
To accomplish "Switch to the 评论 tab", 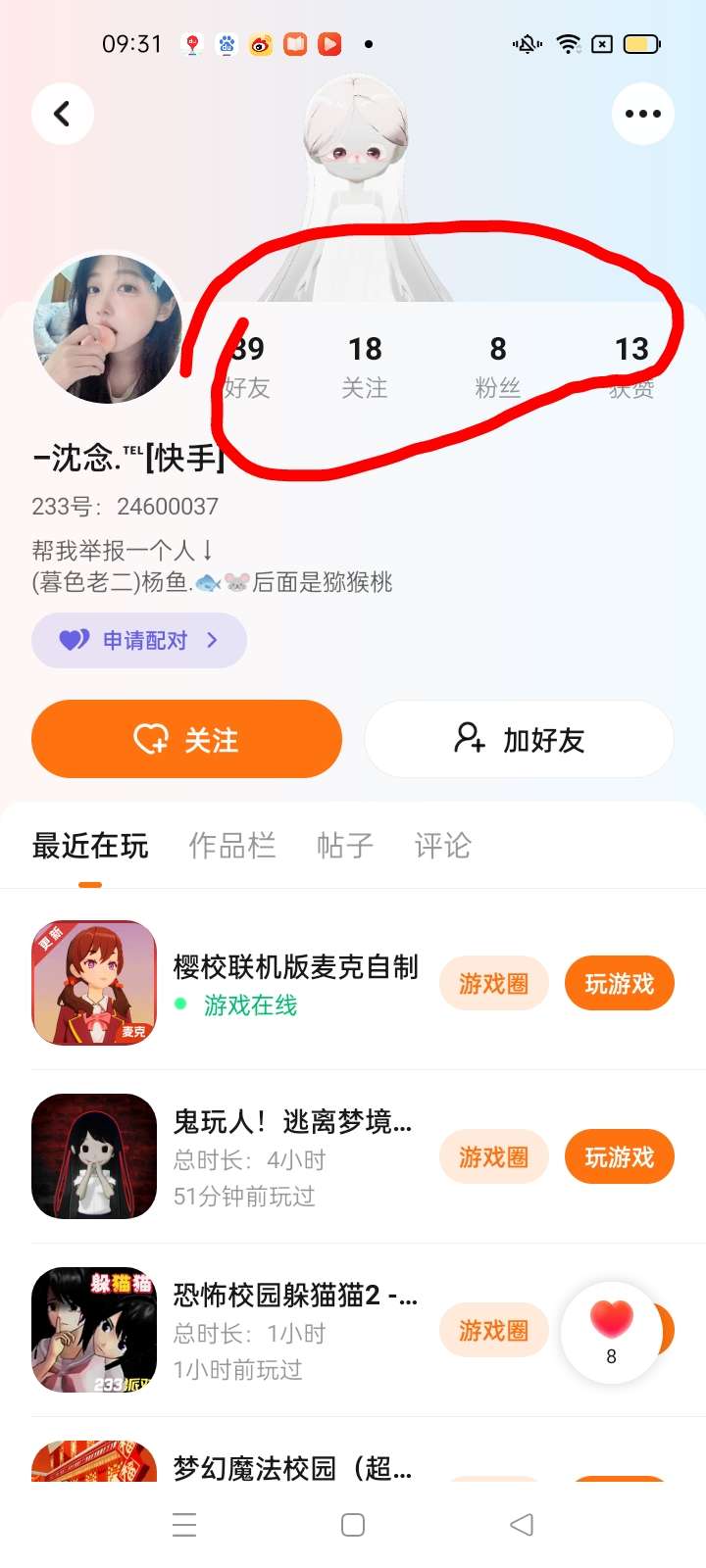I will [x=443, y=845].
